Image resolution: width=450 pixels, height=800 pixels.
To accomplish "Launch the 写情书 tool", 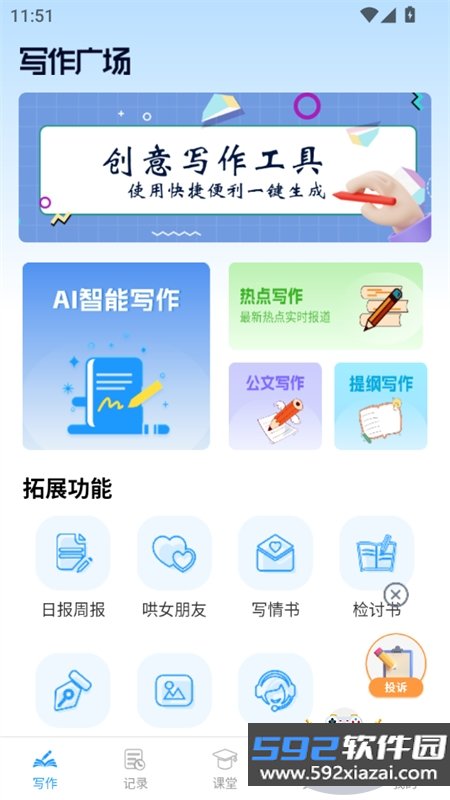I will coord(276,567).
